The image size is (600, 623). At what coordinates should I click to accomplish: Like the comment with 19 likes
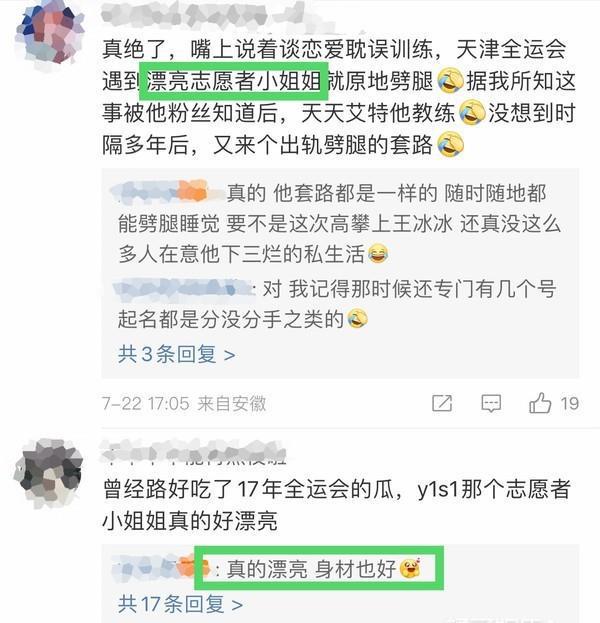542,403
